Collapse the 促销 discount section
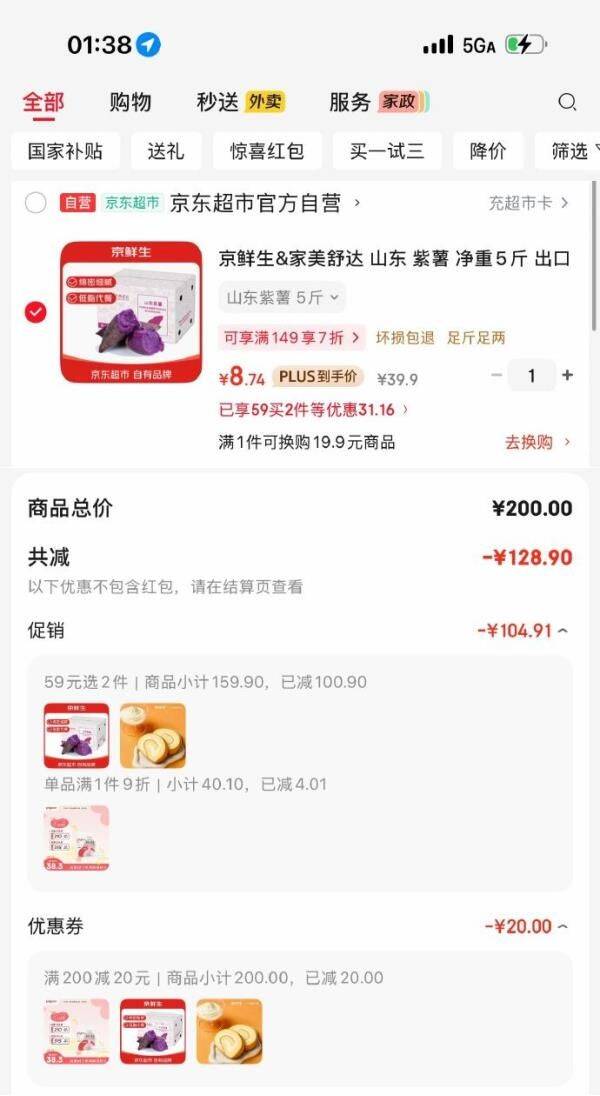 pos(523,631)
